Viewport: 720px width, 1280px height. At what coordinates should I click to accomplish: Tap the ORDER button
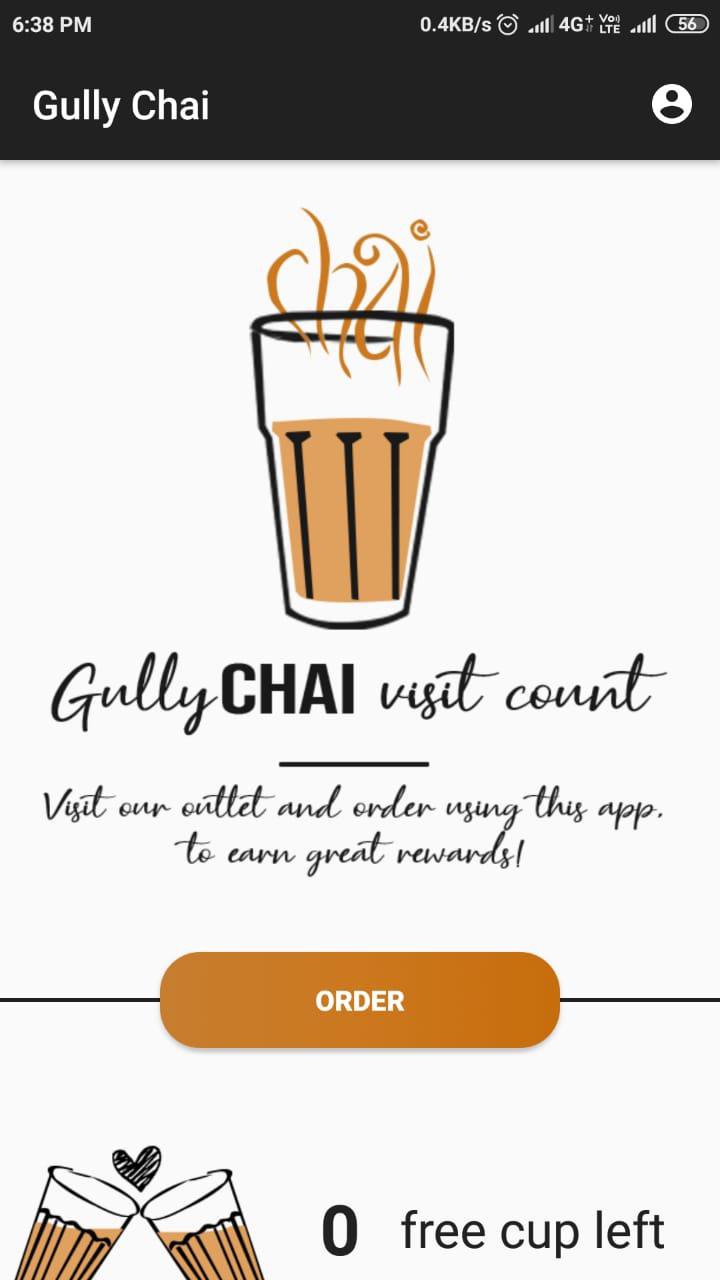(360, 1000)
